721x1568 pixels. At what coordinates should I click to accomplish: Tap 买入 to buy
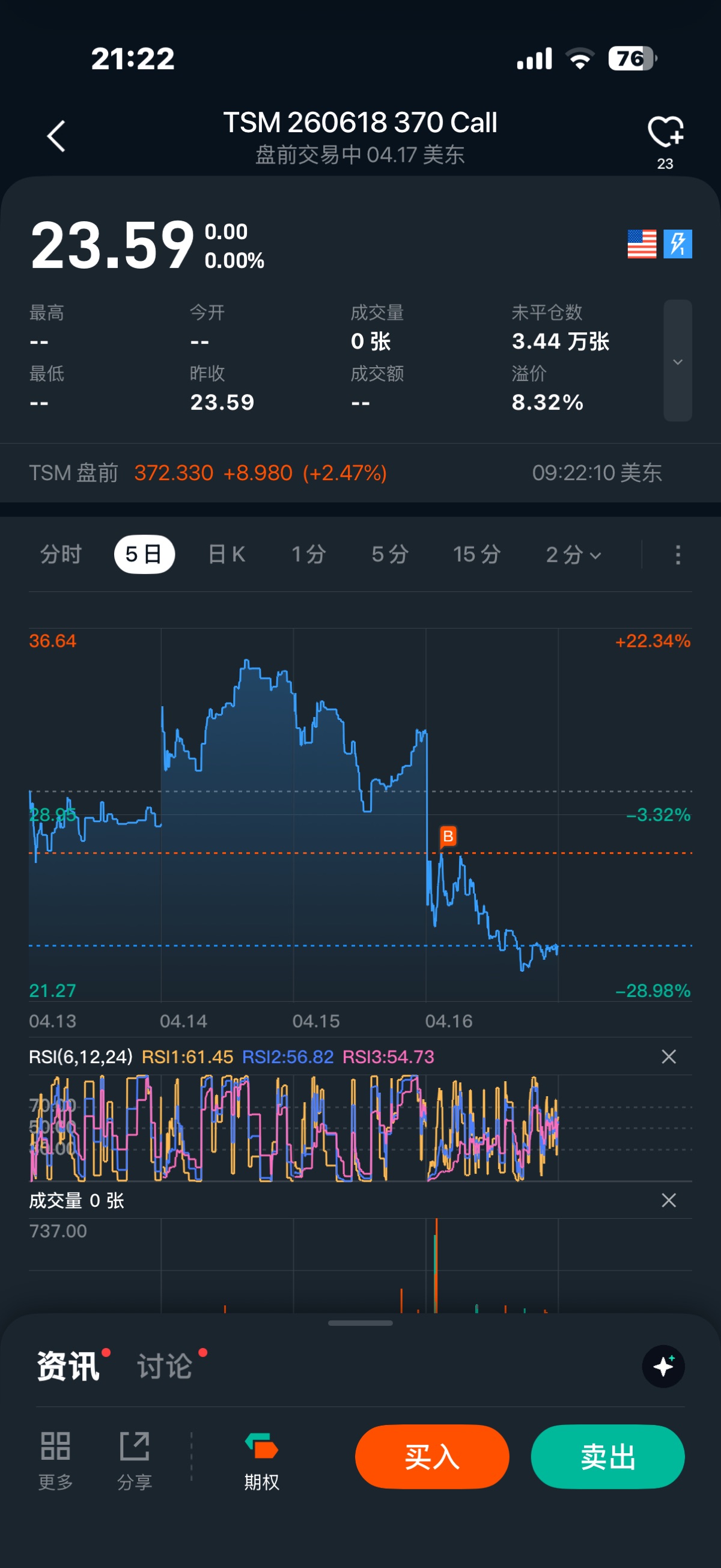point(432,1457)
